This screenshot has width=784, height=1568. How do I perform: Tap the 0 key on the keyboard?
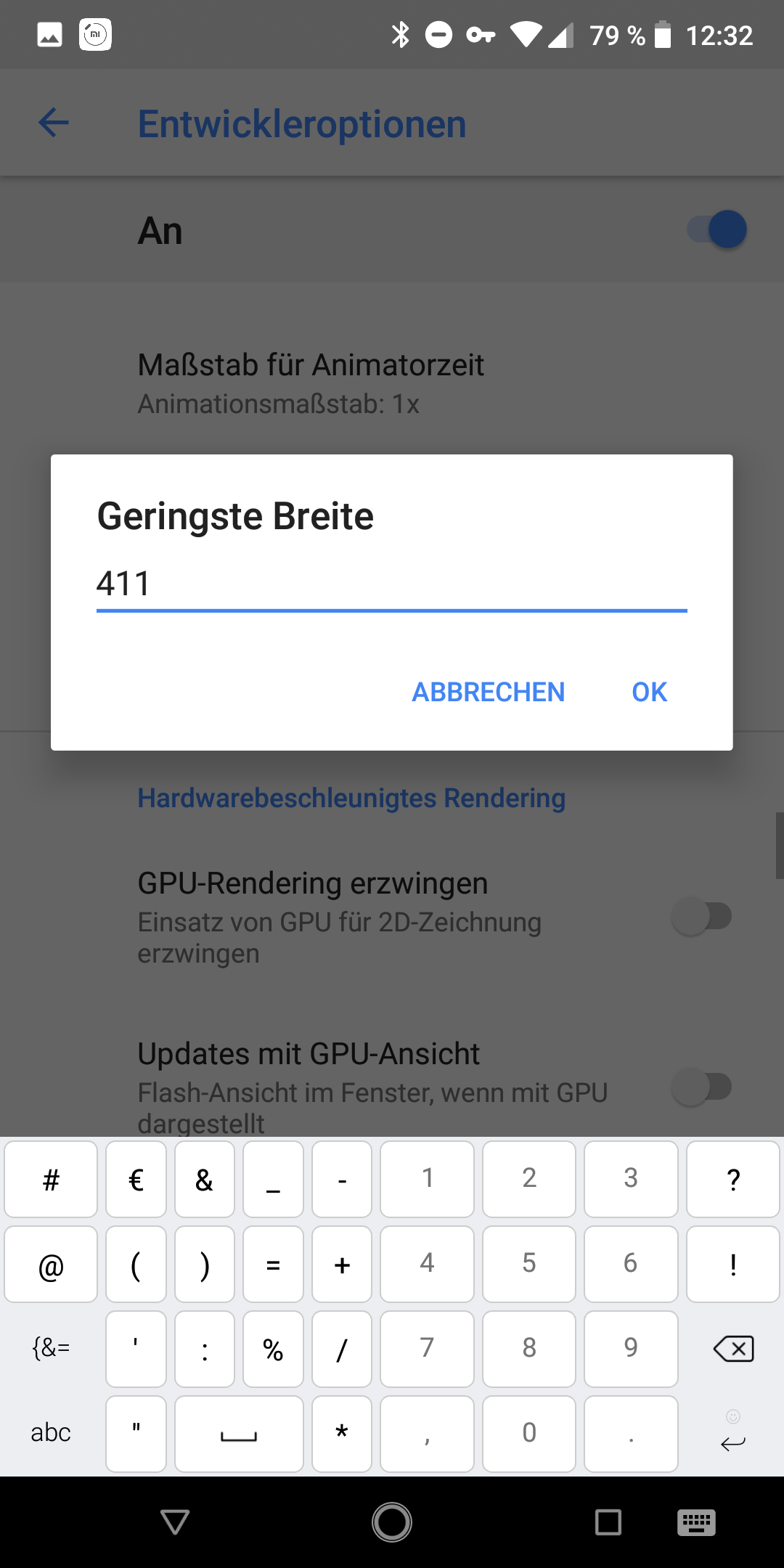click(529, 1434)
